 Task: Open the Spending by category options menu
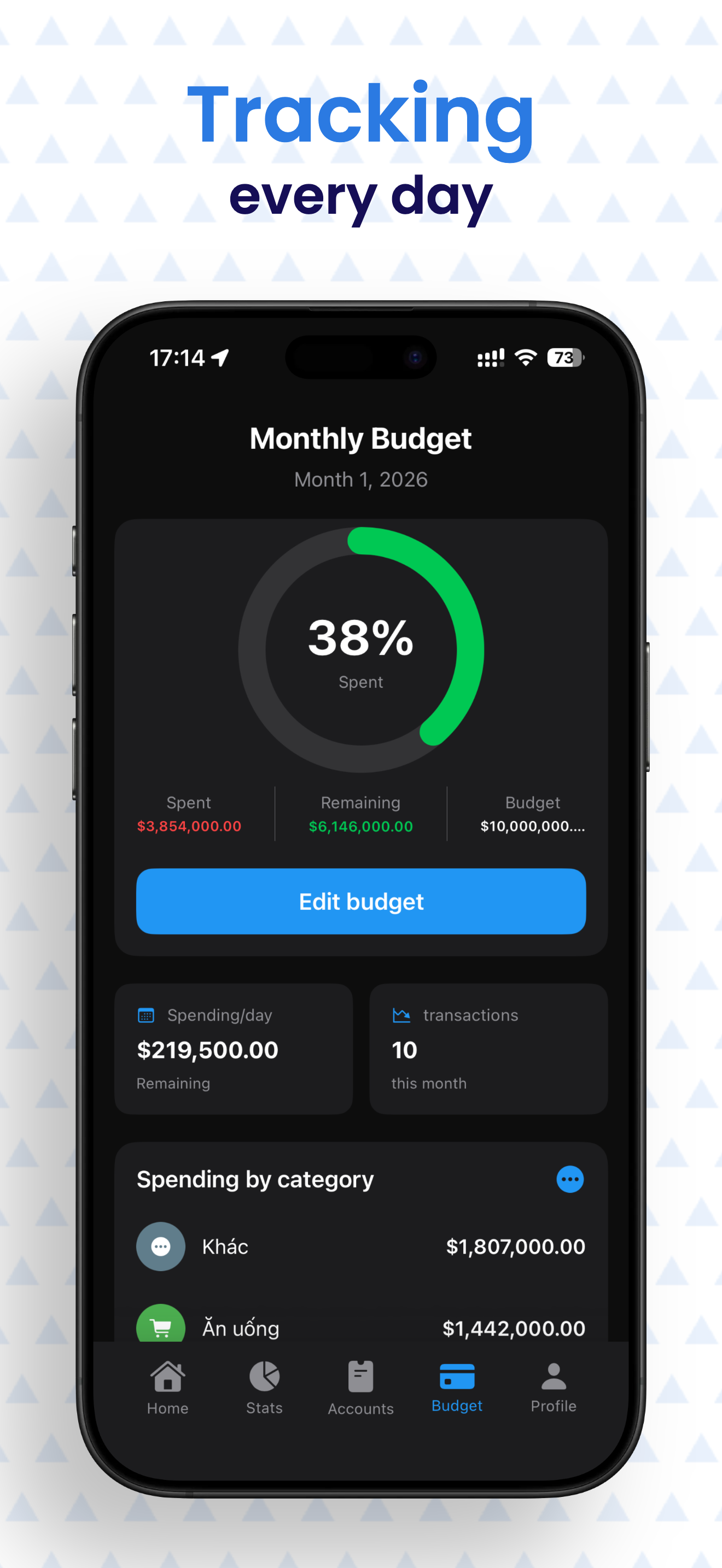point(570,1179)
